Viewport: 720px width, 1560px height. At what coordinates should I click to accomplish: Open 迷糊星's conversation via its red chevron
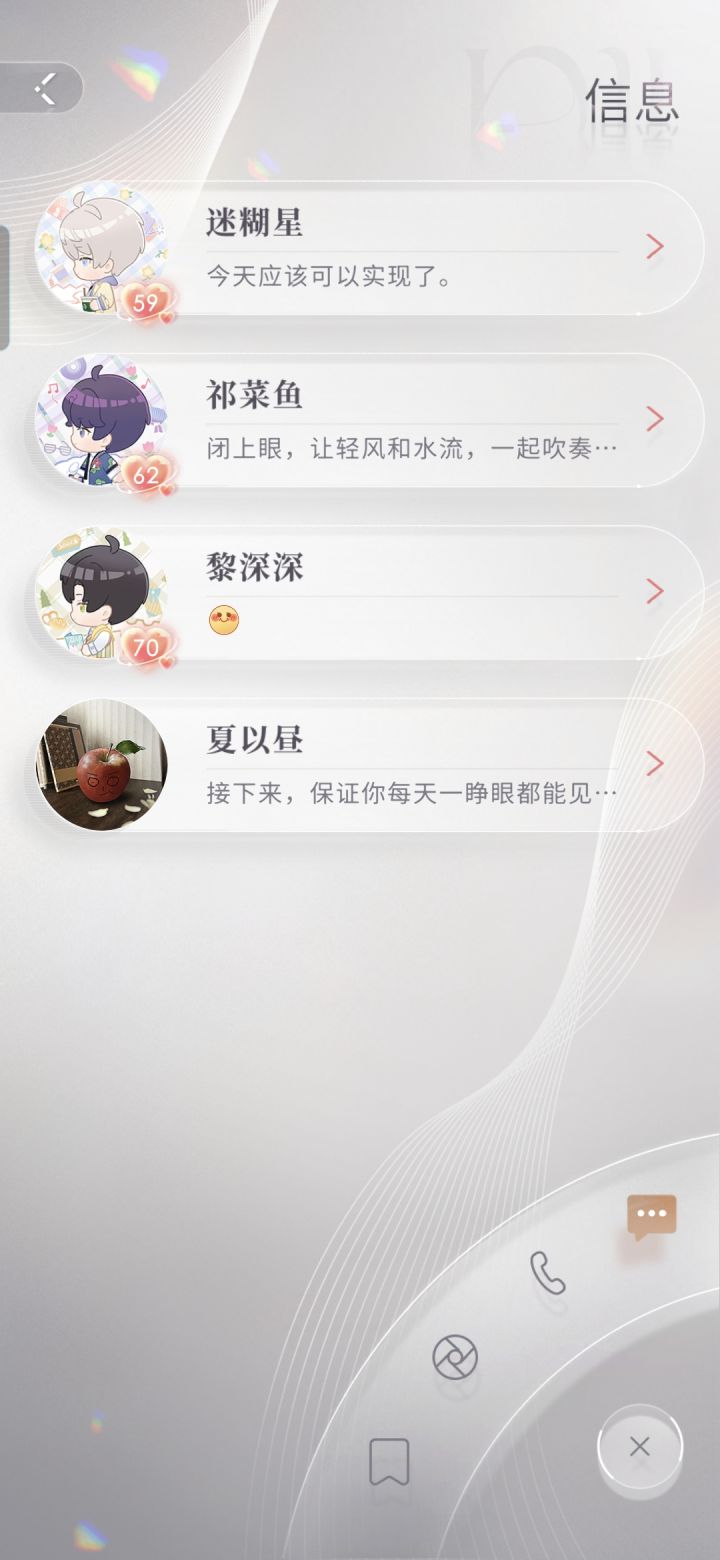(655, 246)
